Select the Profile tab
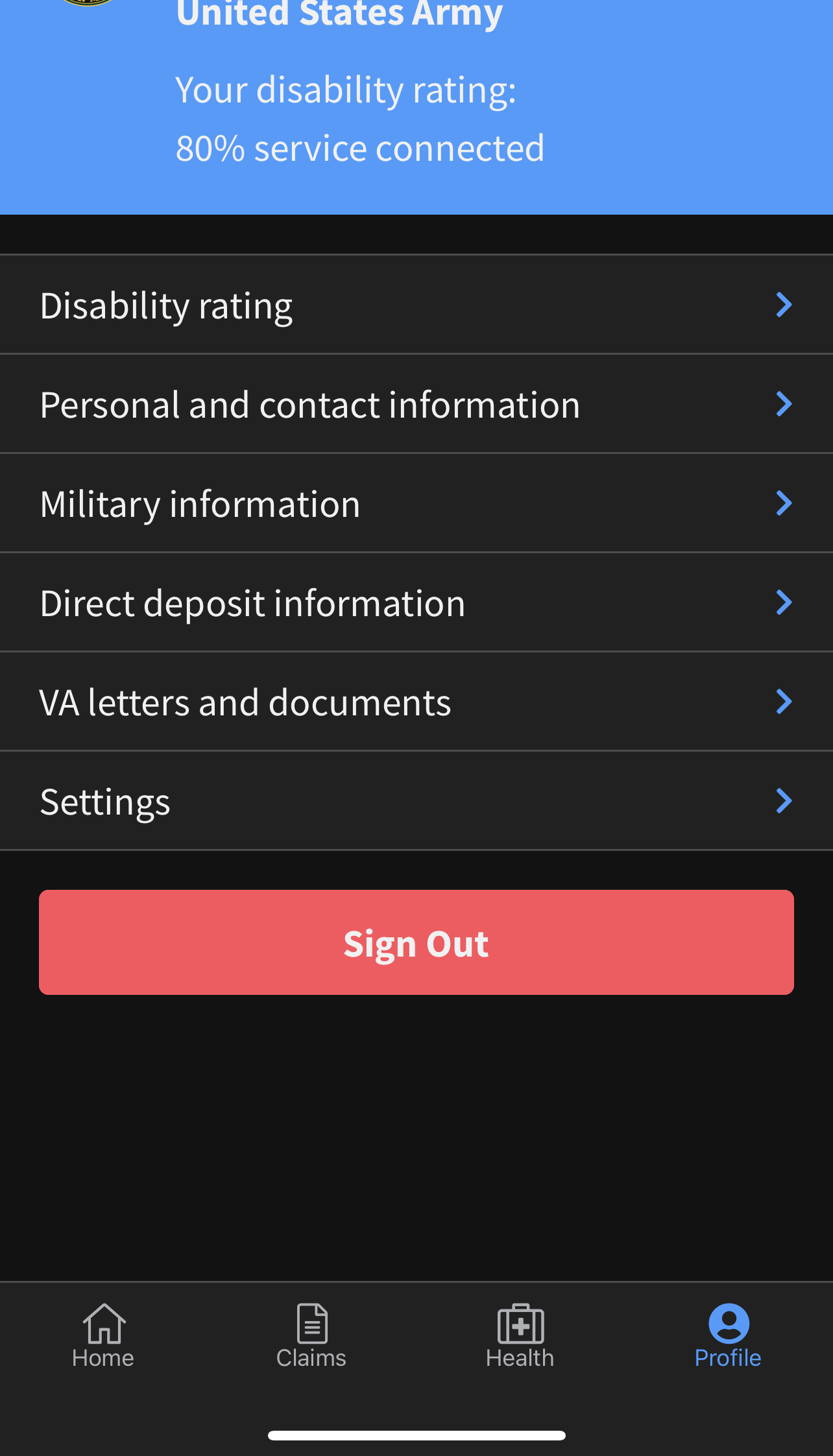 click(729, 1336)
